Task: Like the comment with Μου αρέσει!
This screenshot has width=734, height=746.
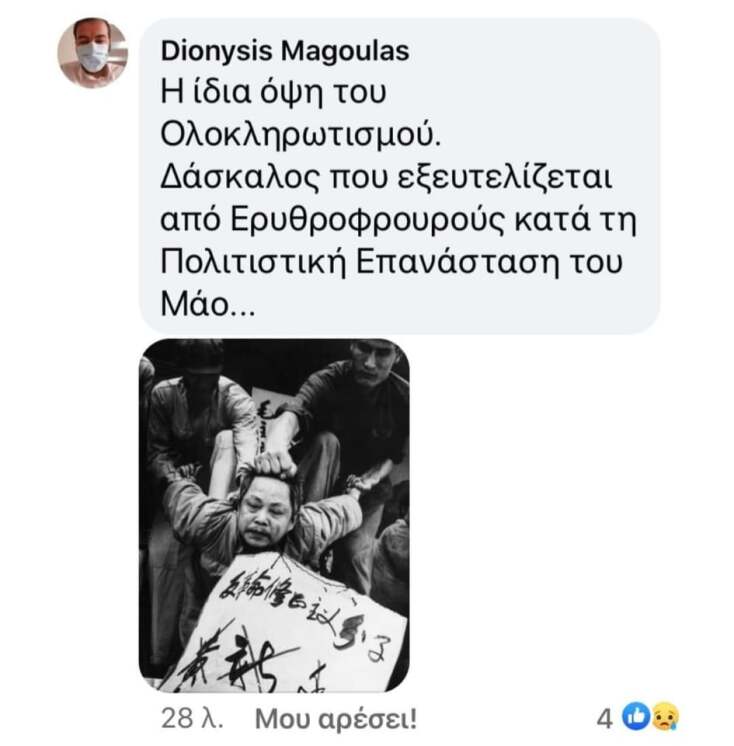Action: 335,718
